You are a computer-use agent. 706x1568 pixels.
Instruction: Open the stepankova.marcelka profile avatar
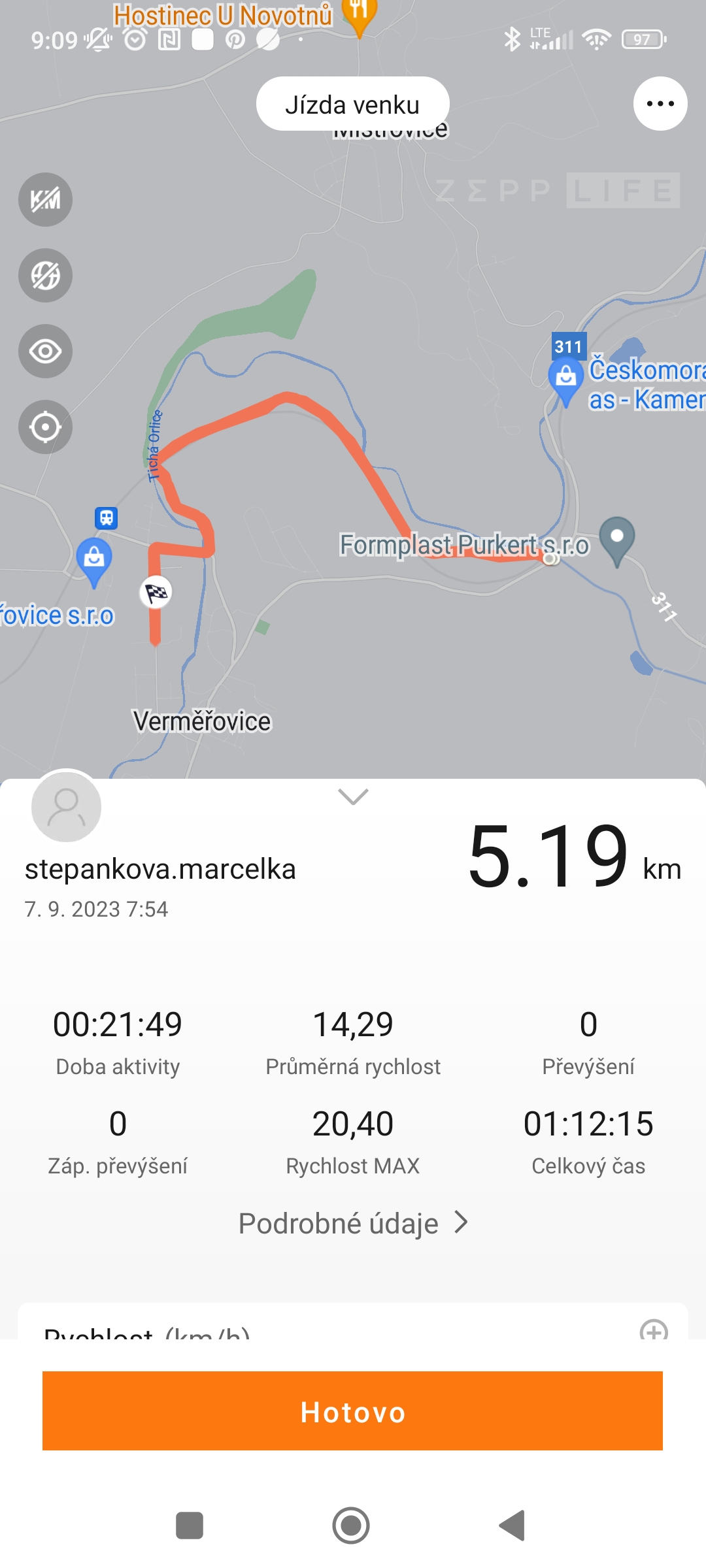(x=67, y=806)
